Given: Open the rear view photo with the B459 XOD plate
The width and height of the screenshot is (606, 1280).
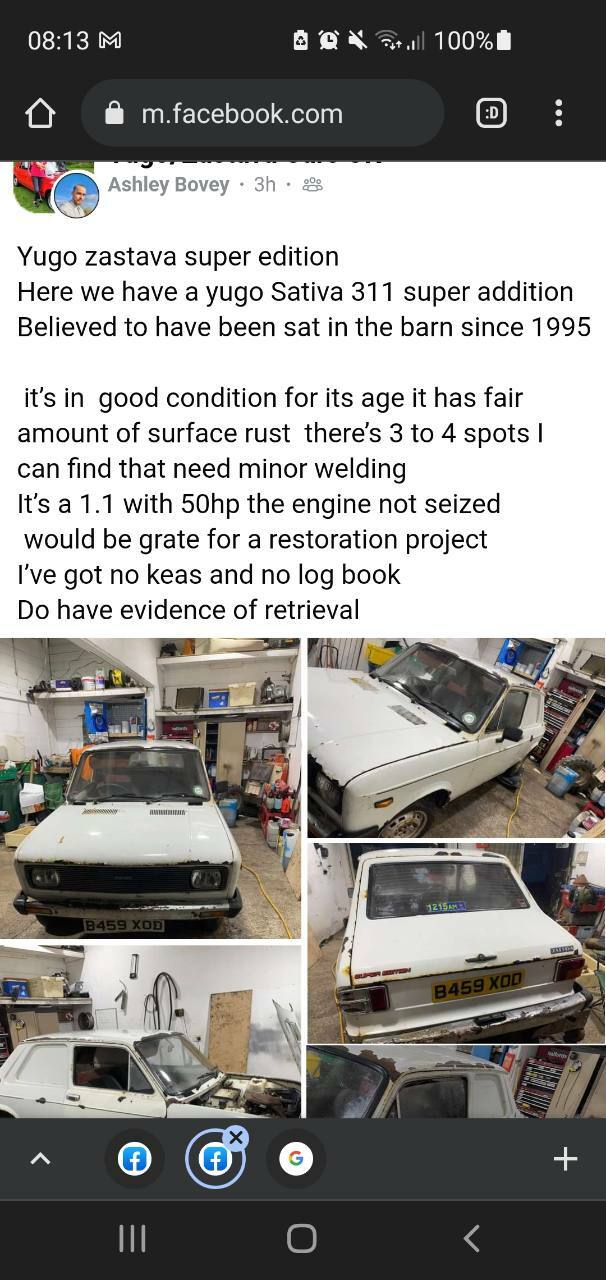Looking at the screenshot, I should 456,943.
